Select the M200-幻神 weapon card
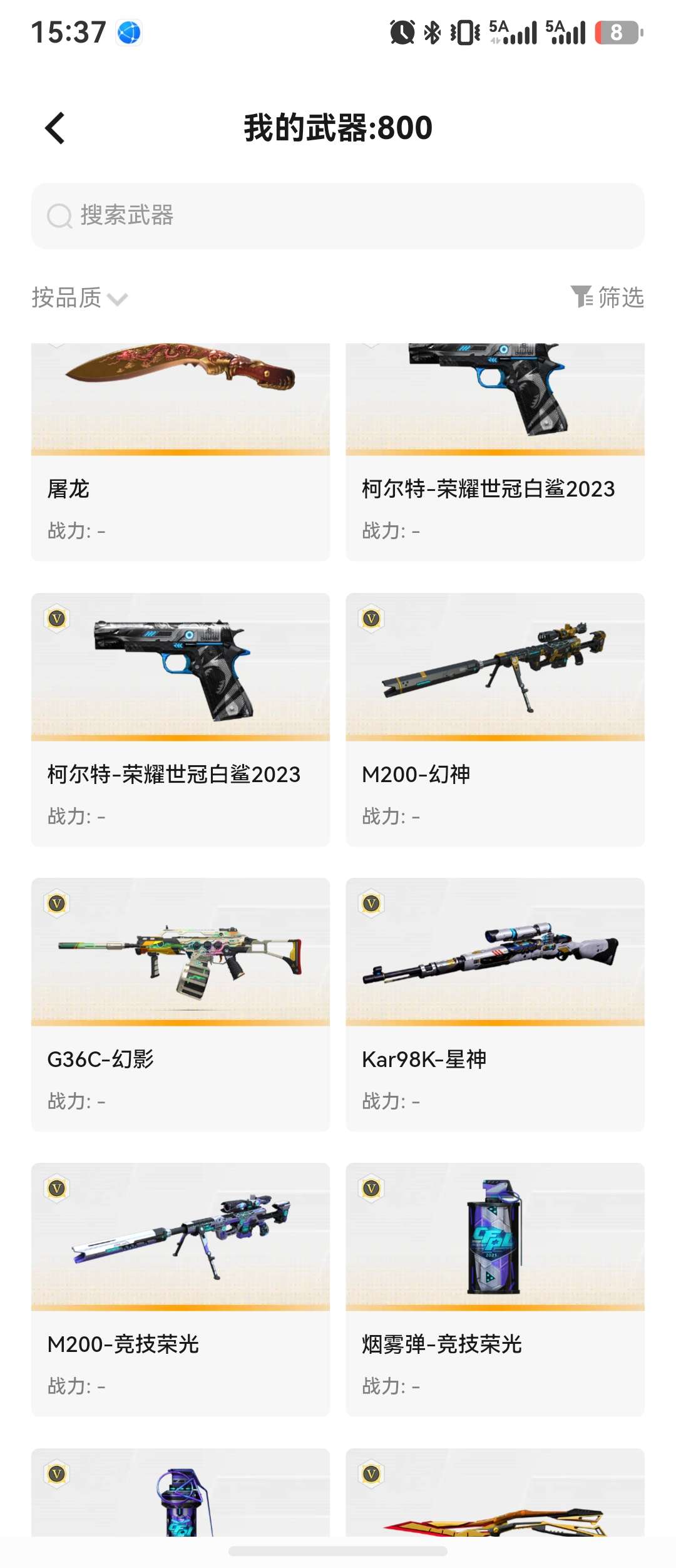The image size is (676, 1568). pyautogui.click(x=495, y=720)
